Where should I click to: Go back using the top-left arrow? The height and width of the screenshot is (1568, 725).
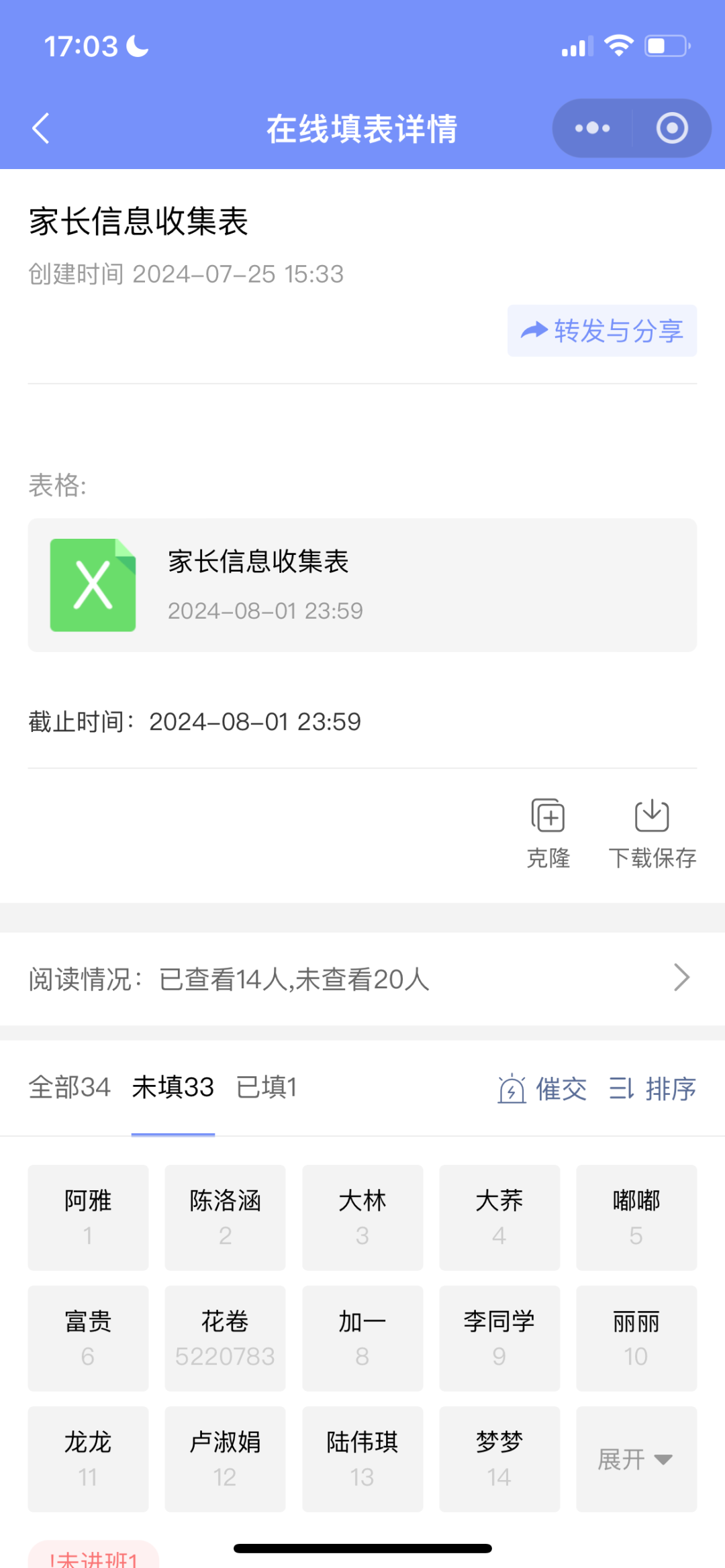(x=42, y=128)
